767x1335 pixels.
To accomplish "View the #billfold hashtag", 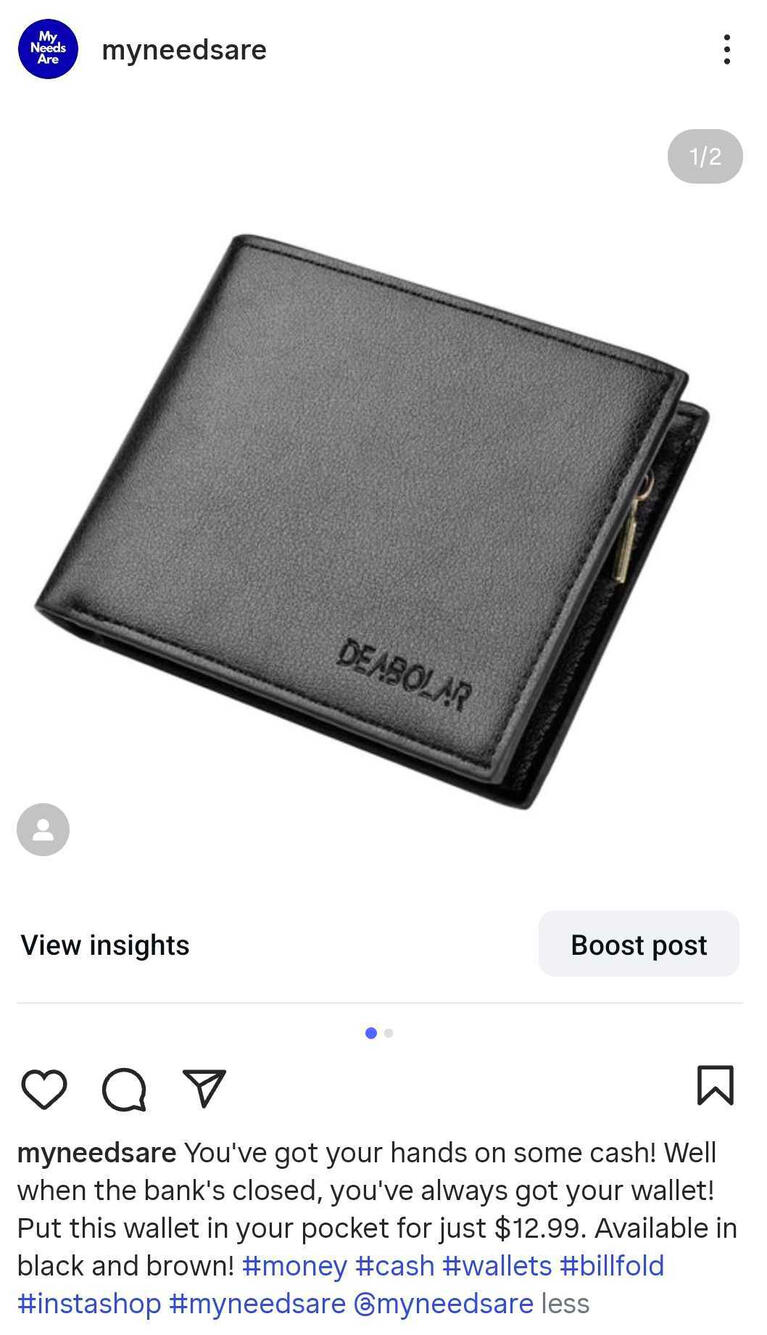I will point(612,1266).
